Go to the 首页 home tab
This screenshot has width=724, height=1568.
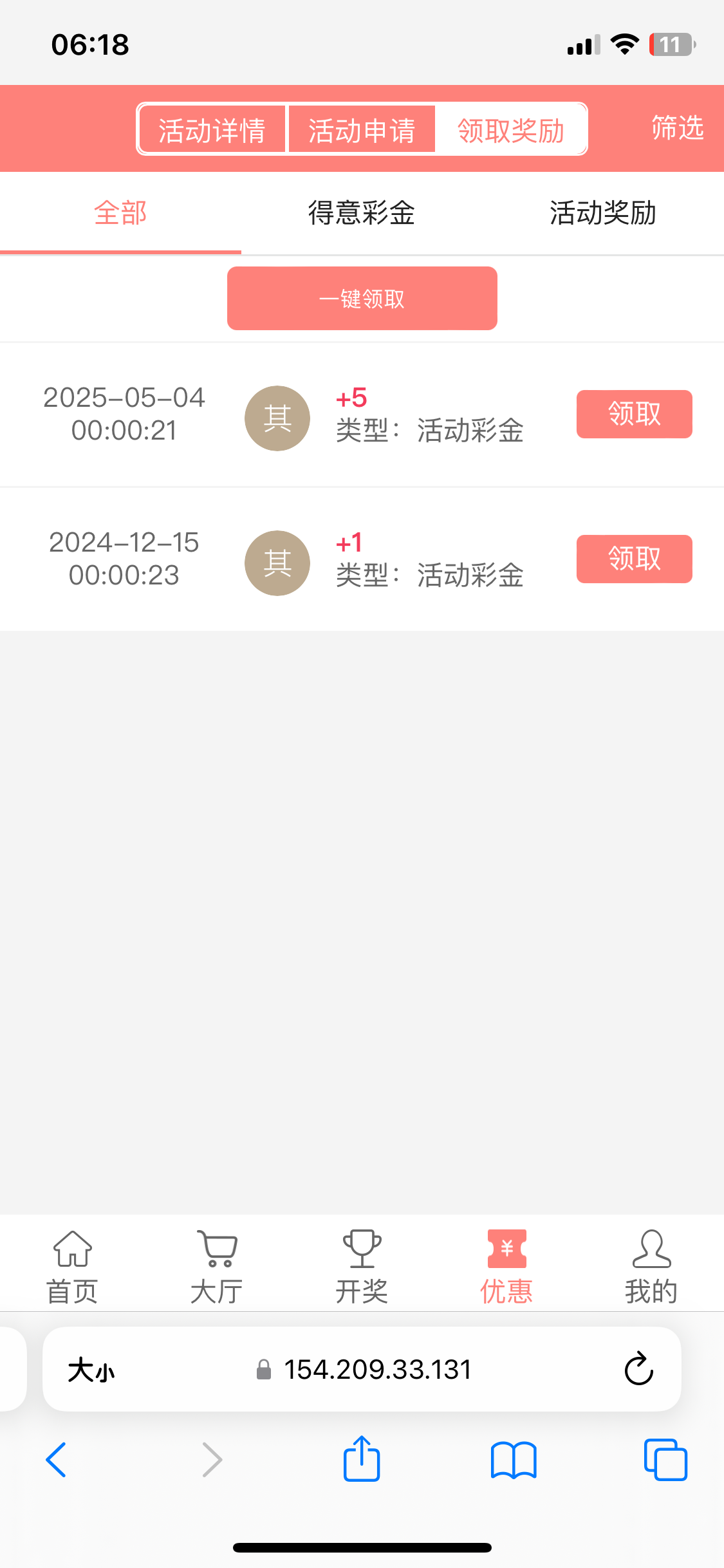72,1265
